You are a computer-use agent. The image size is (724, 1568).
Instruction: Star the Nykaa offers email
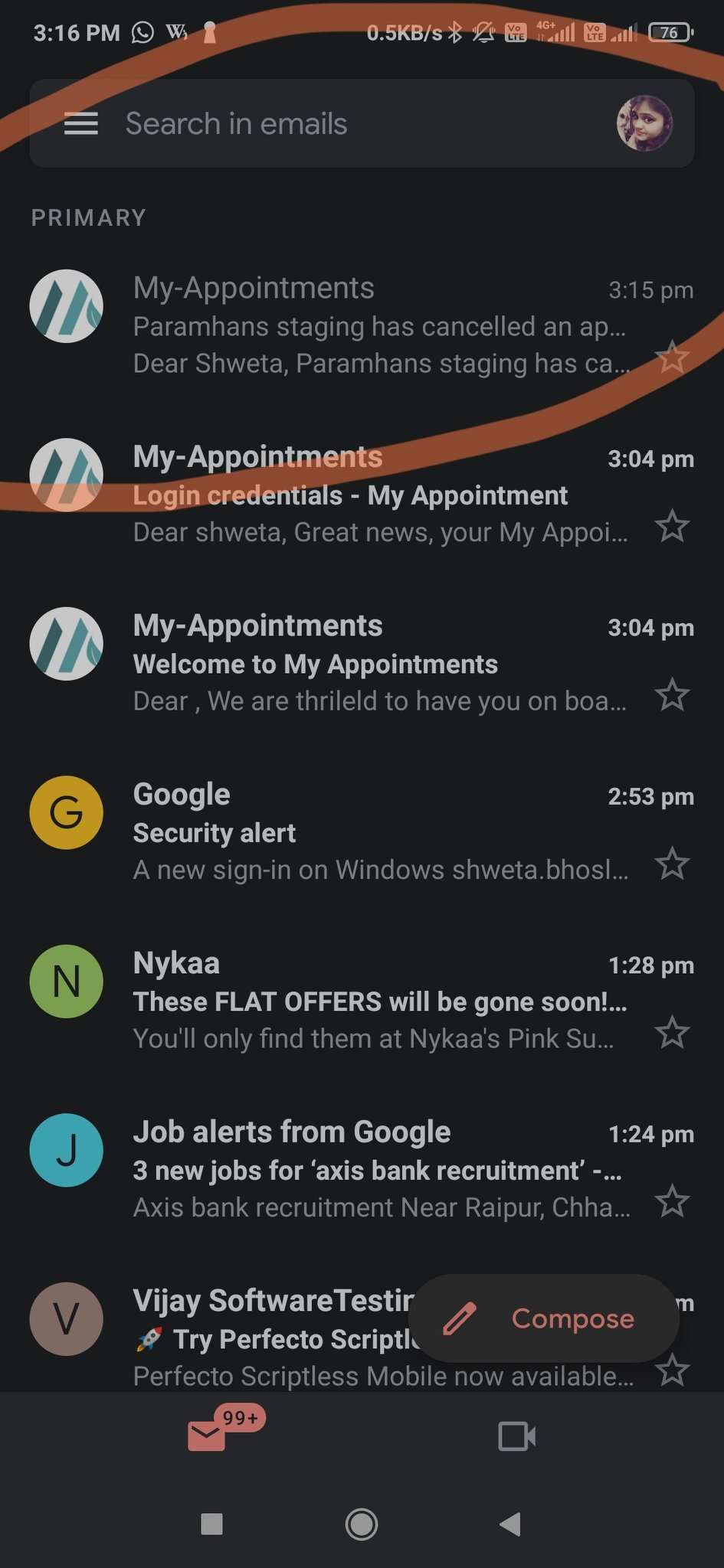[x=672, y=1032]
